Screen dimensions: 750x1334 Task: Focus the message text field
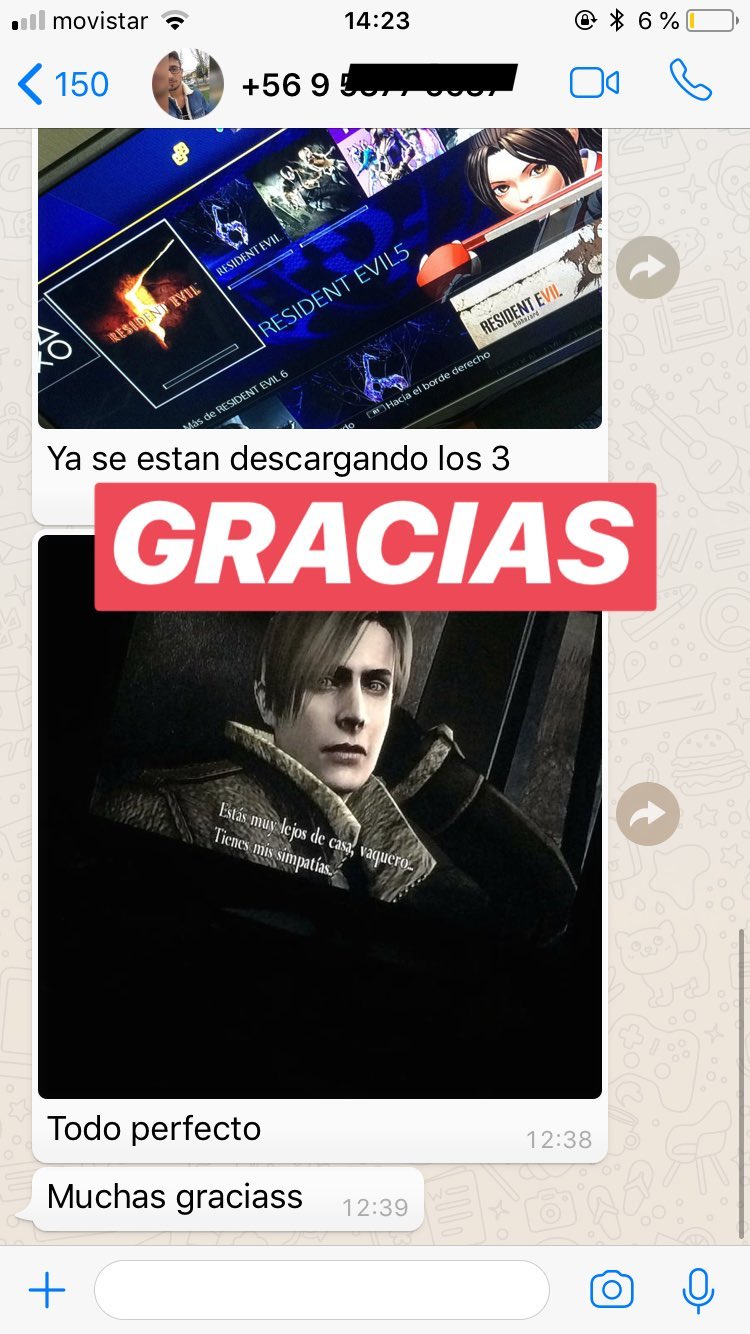pos(322,1290)
